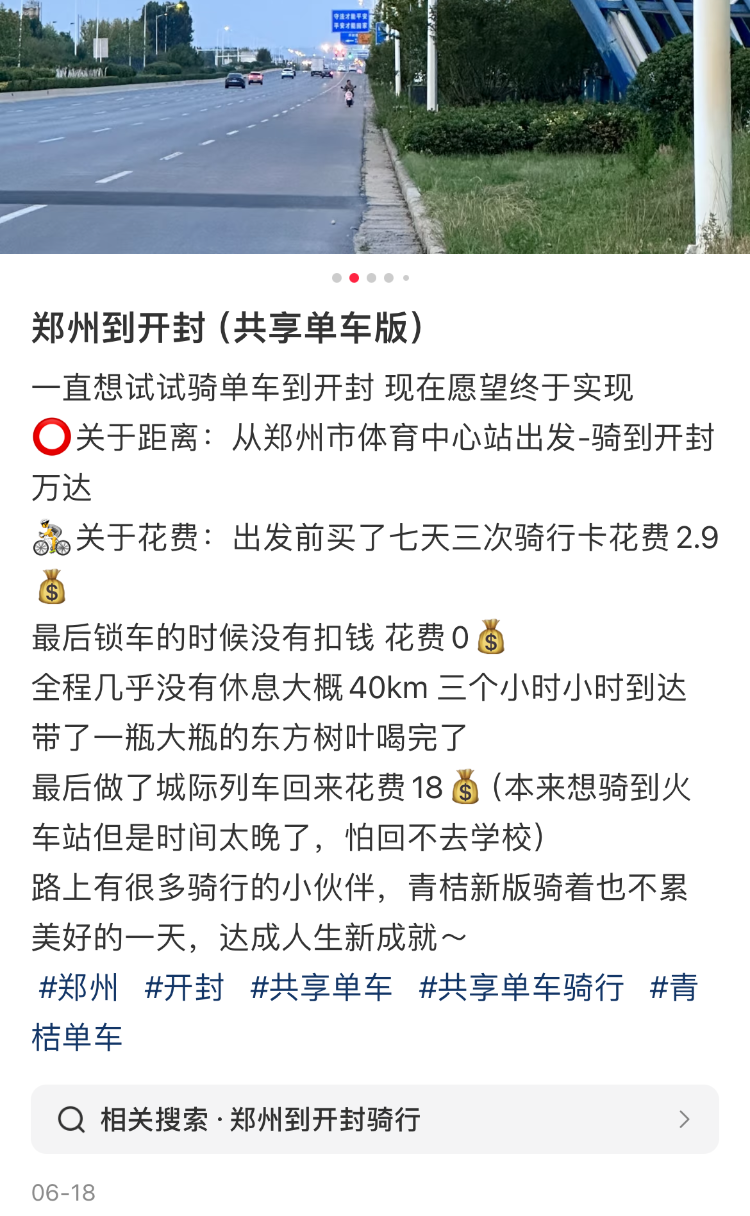Open the #共享单车骑行 hashtag
This screenshot has height=1216, width=750.
point(521,988)
